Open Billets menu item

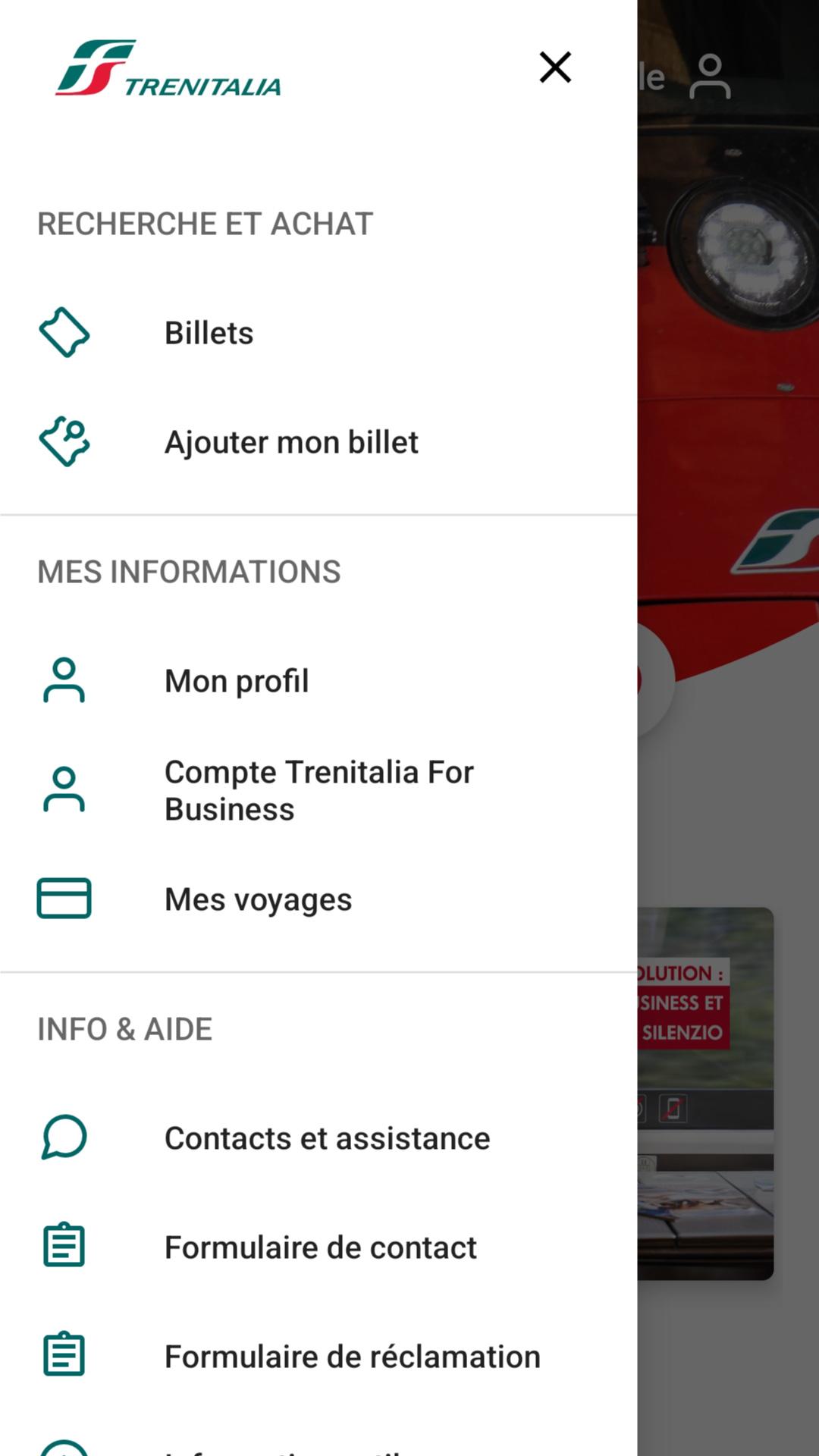coord(209,333)
